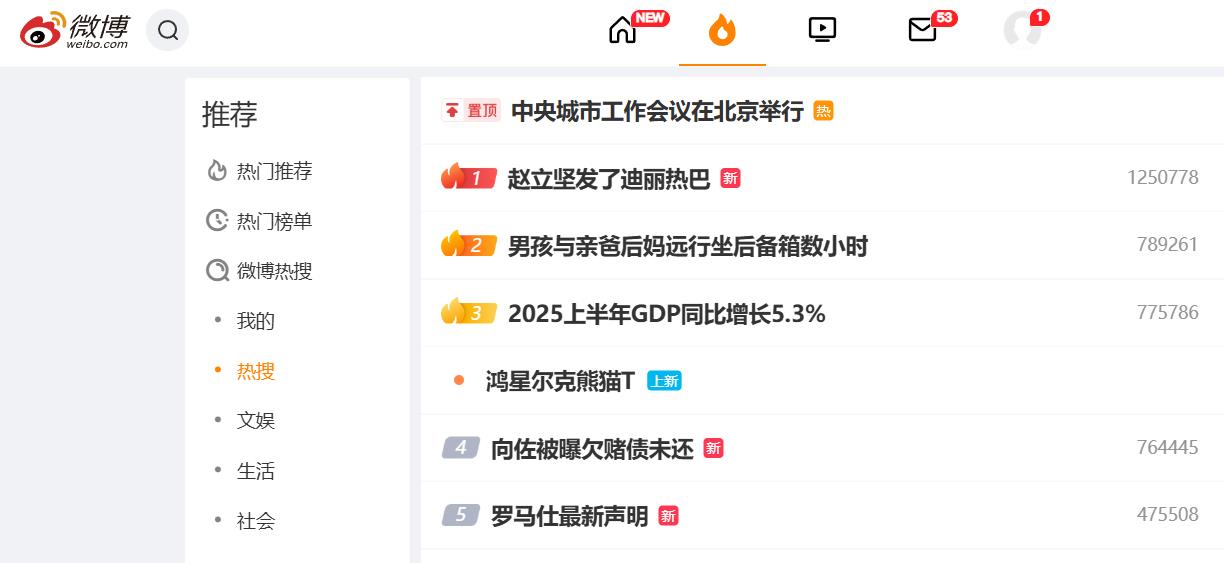Switch to 生活 hot search list

pos(256,471)
